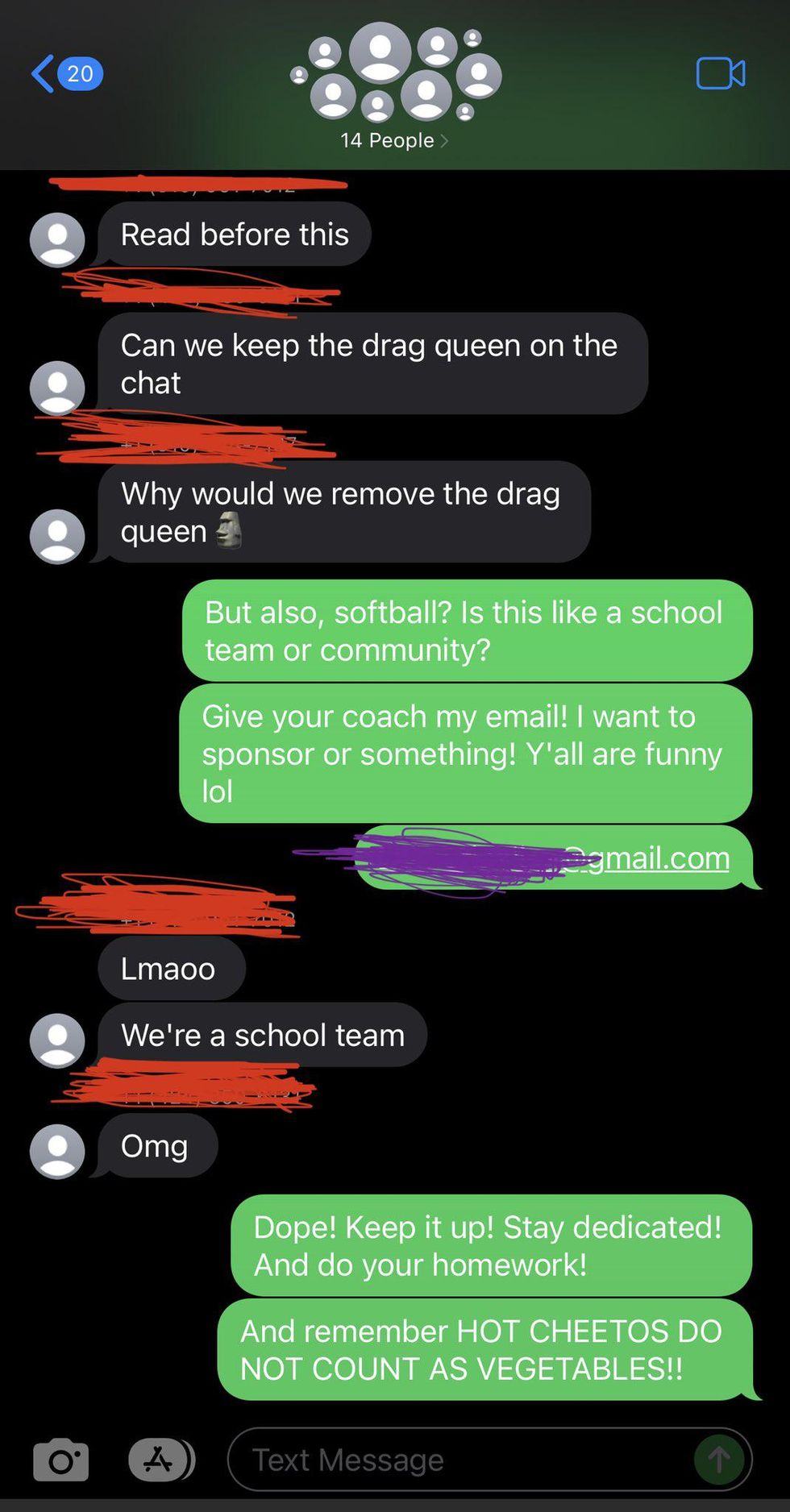Tap the send arrow button
790x1512 pixels.
[x=718, y=1460]
